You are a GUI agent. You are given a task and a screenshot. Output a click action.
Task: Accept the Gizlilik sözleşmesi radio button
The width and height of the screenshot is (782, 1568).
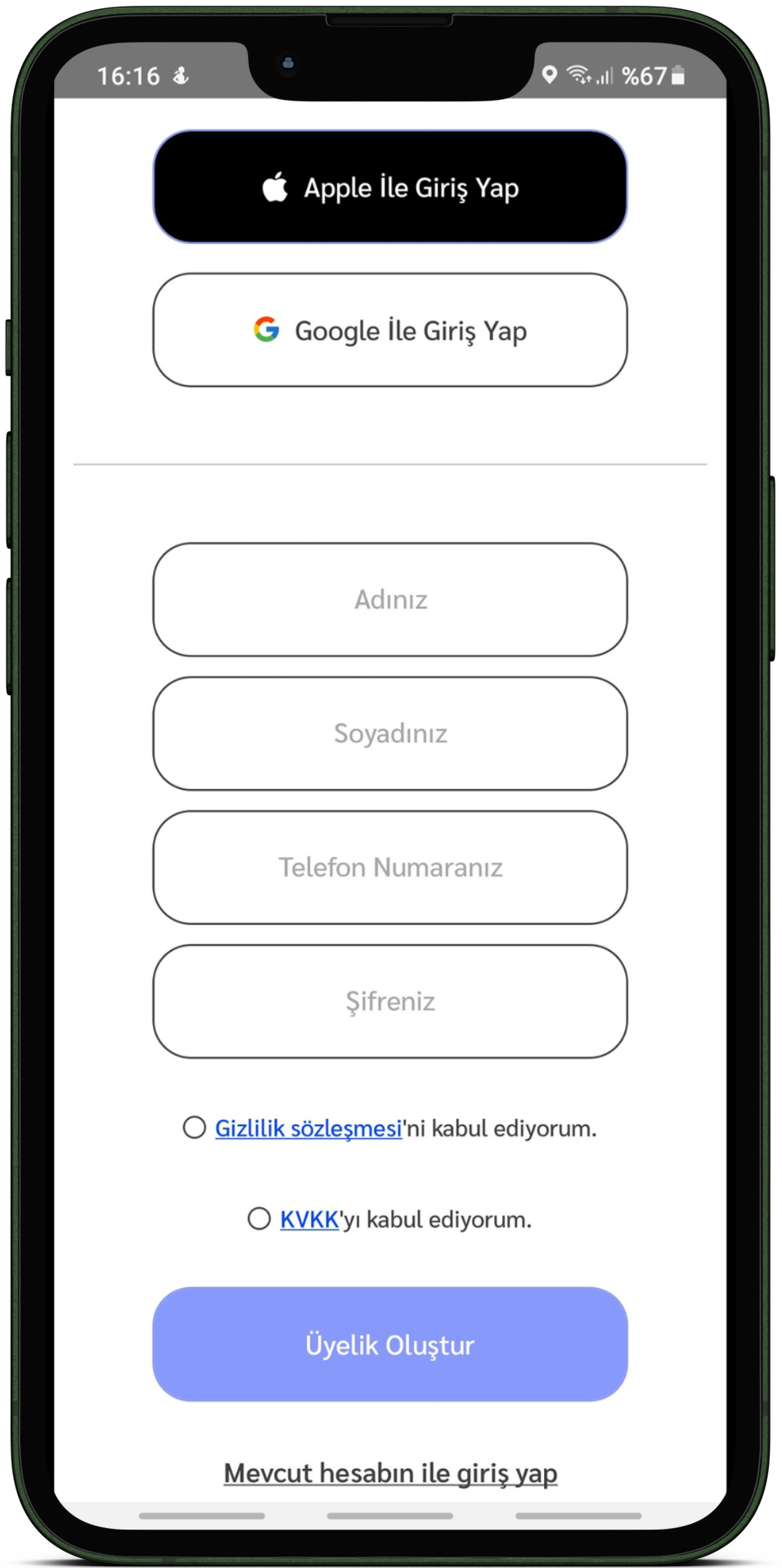194,1128
